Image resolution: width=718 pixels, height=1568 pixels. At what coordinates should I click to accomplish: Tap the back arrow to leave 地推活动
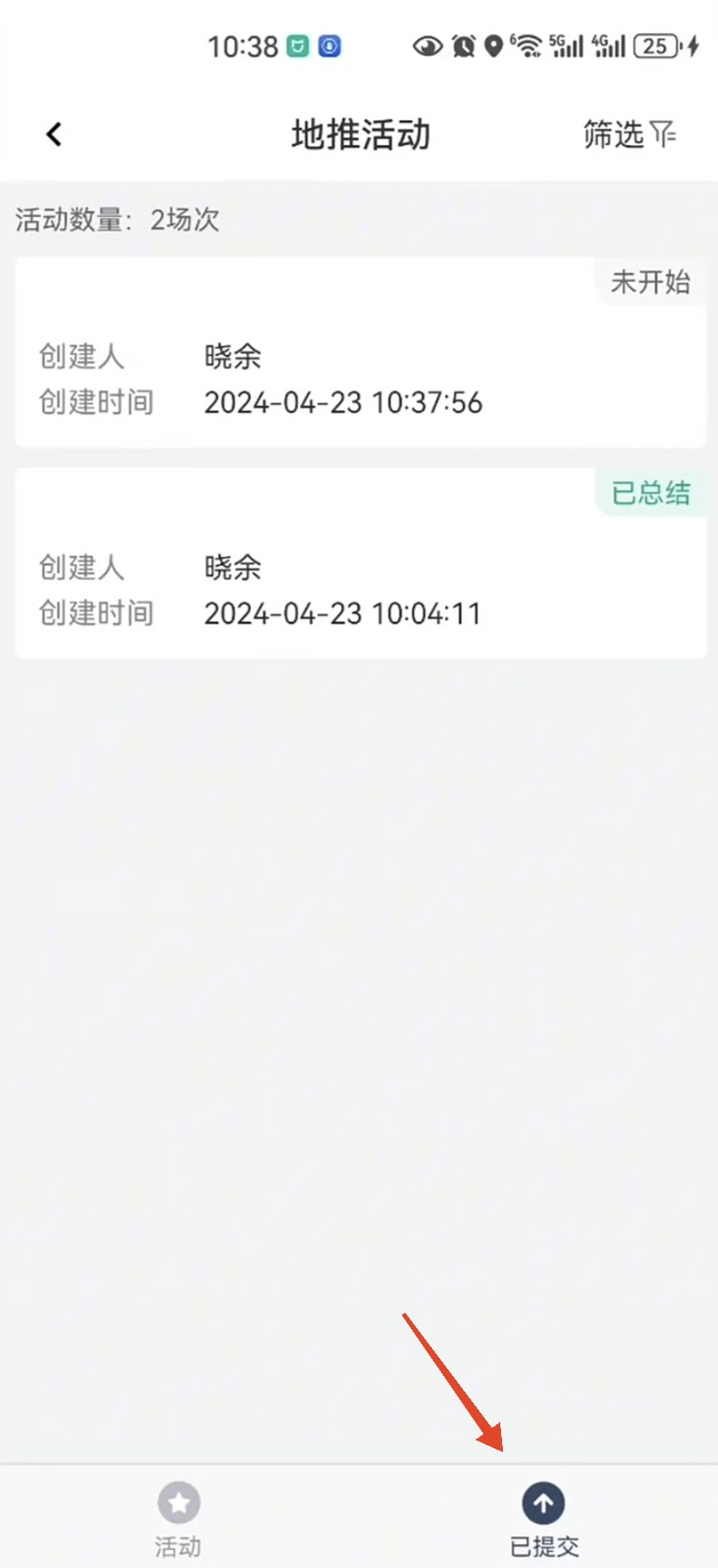pyautogui.click(x=53, y=133)
